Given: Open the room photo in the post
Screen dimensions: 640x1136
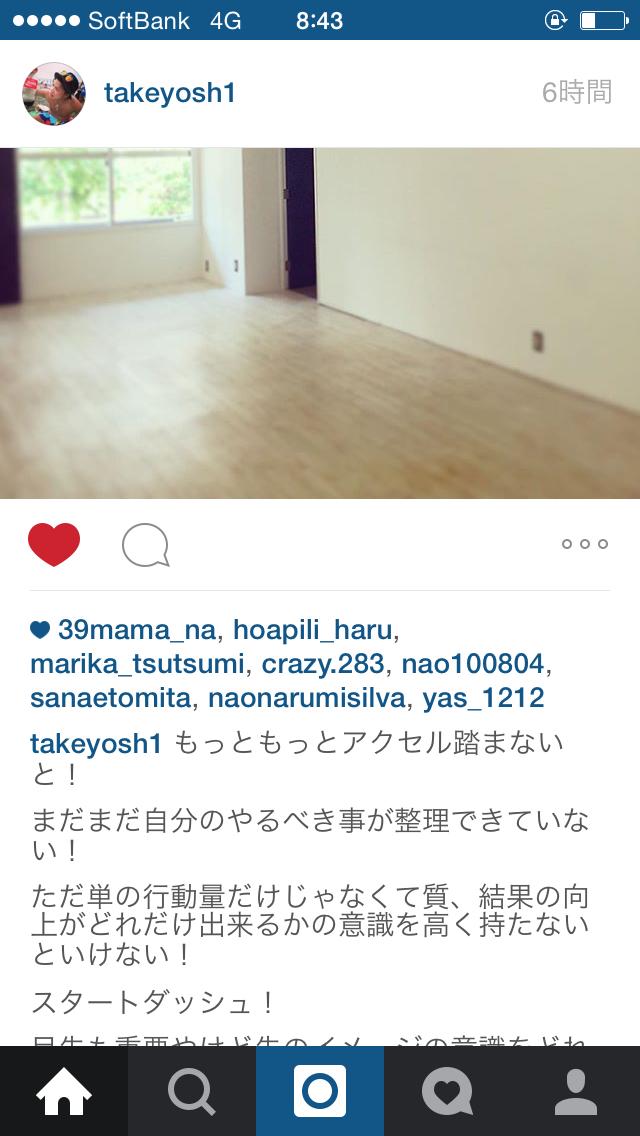Looking at the screenshot, I should pos(320,323).
